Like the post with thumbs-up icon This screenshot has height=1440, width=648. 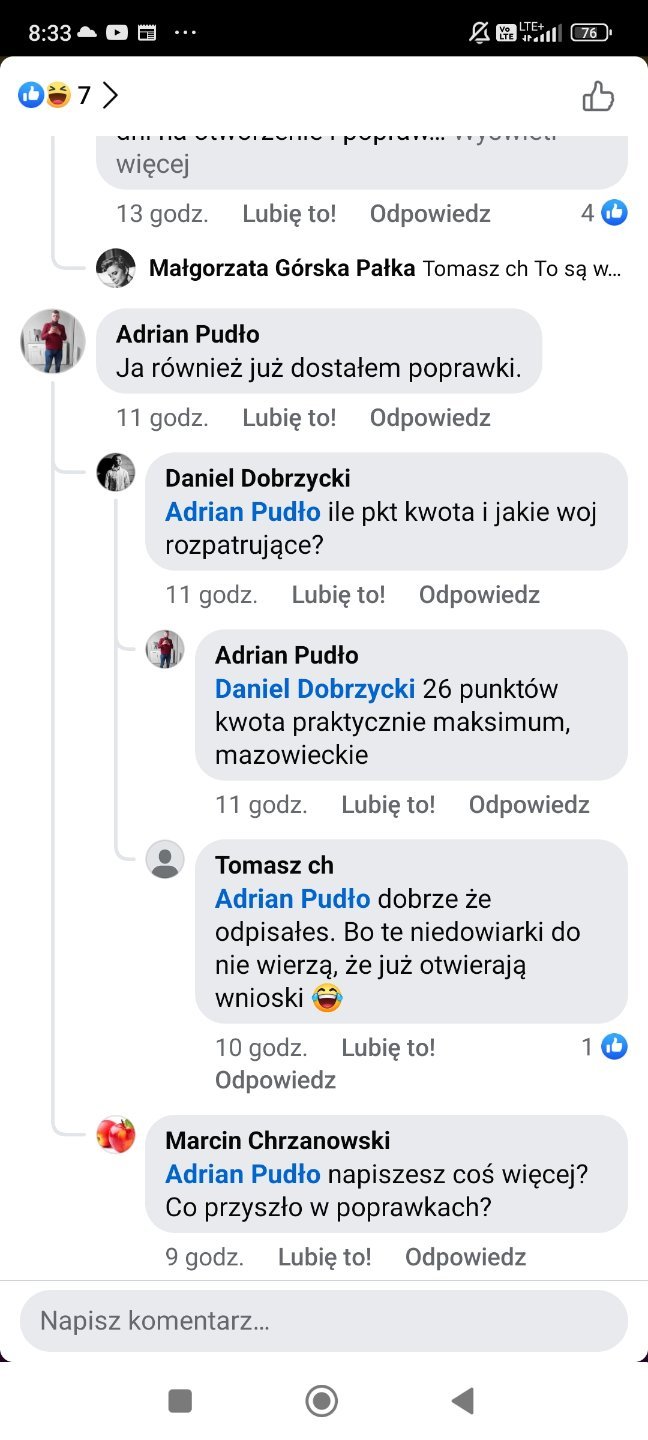(x=598, y=96)
